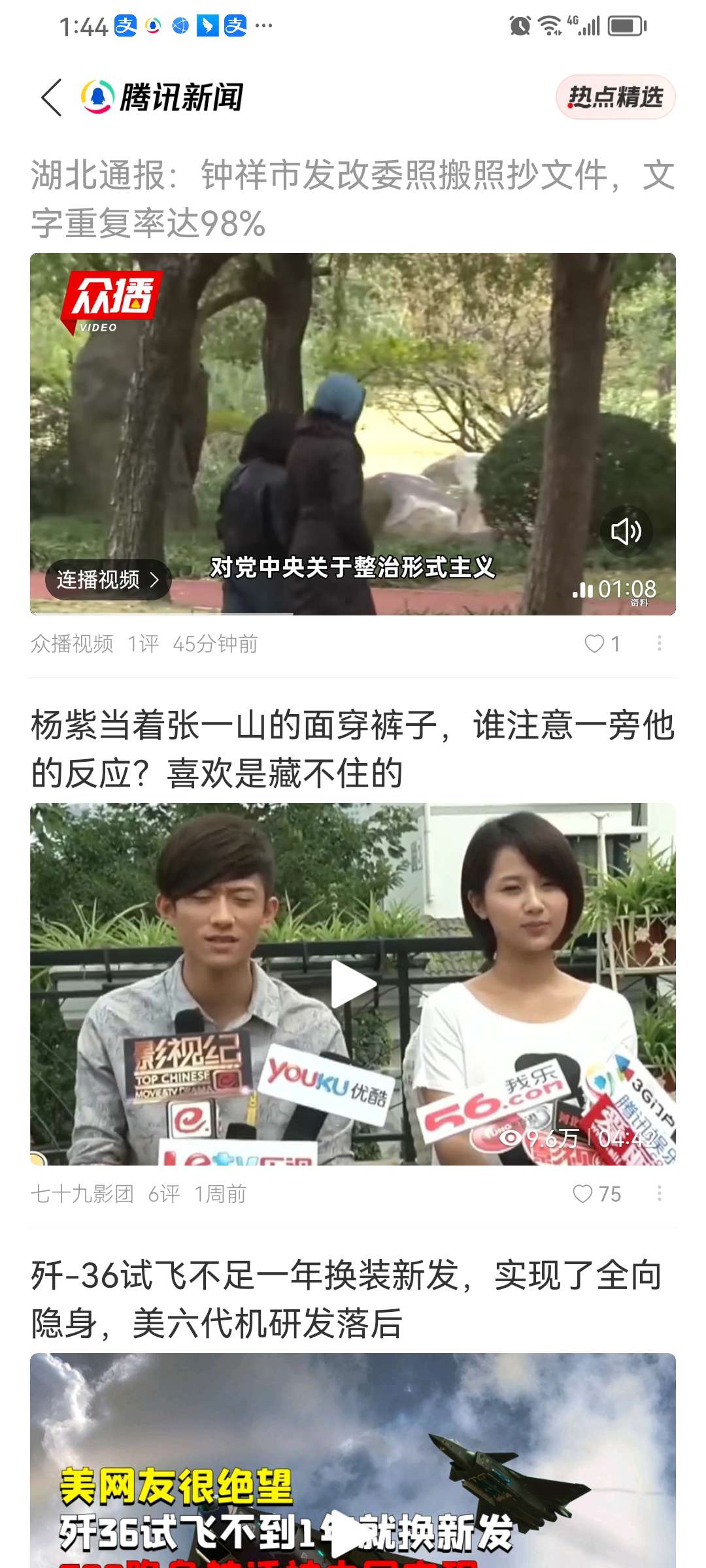Open the 众播视频 source page
This screenshot has width=706, height=1568.
tap(72, 644)
